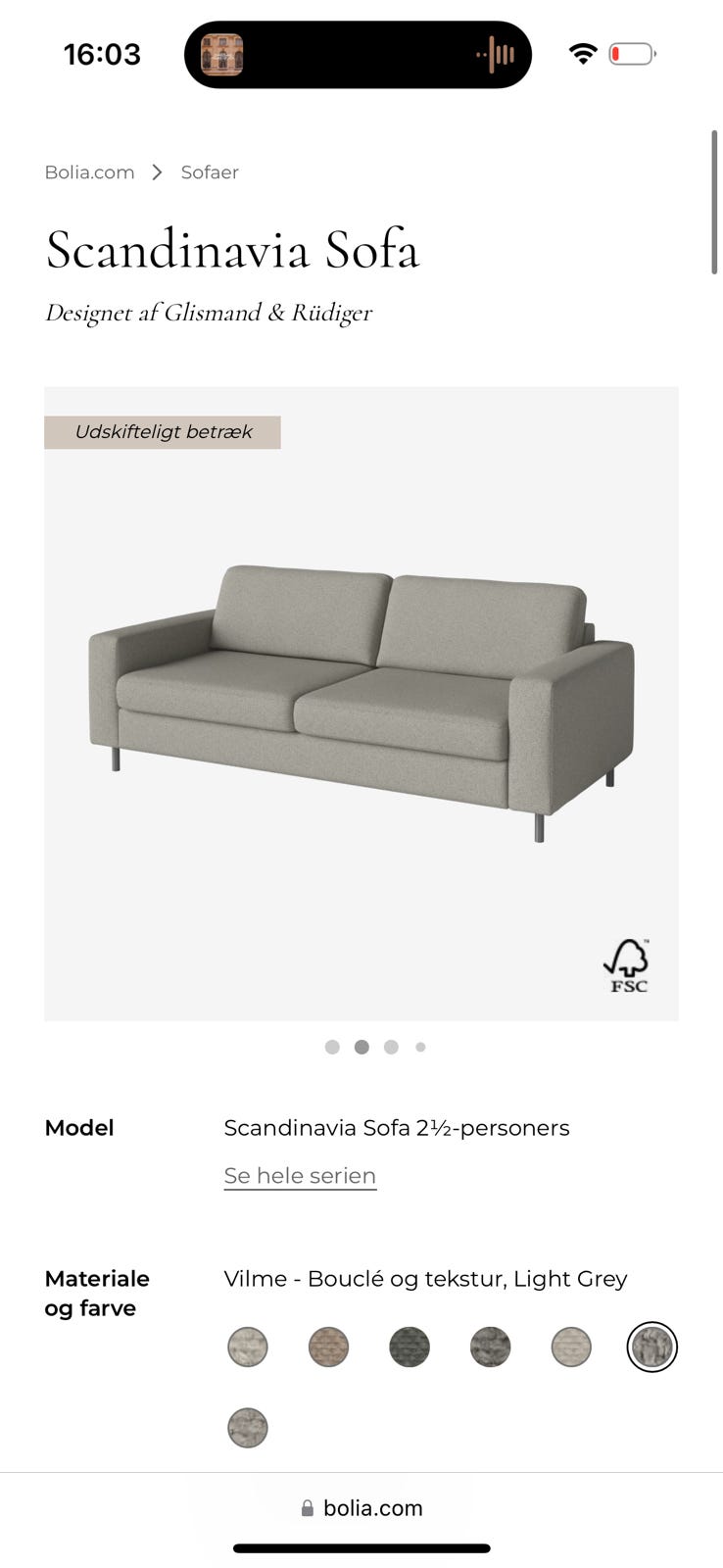
Task: Pick the tan Bouclé fabric swatch
Action: tap(328, 1347)
